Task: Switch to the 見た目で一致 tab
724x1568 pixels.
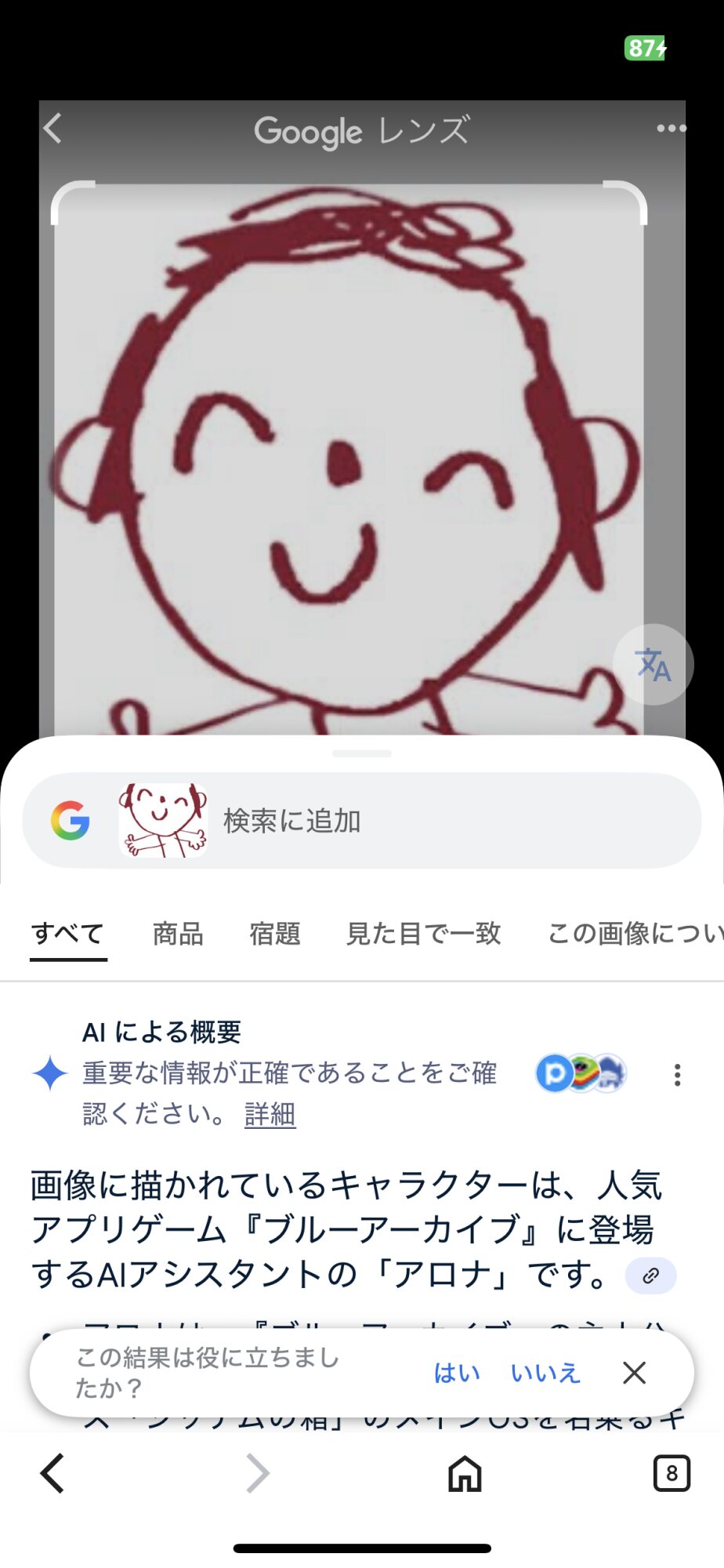Action: coord(423,934)
